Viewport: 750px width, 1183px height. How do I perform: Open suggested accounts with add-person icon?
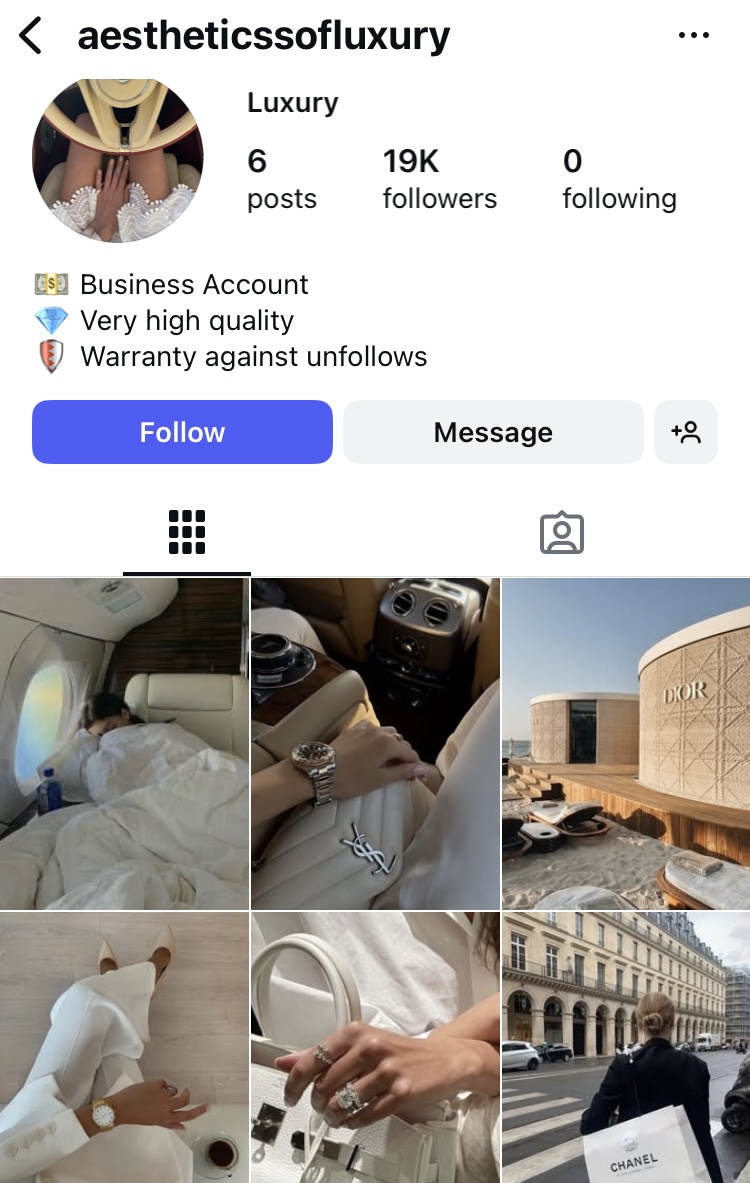686,432
